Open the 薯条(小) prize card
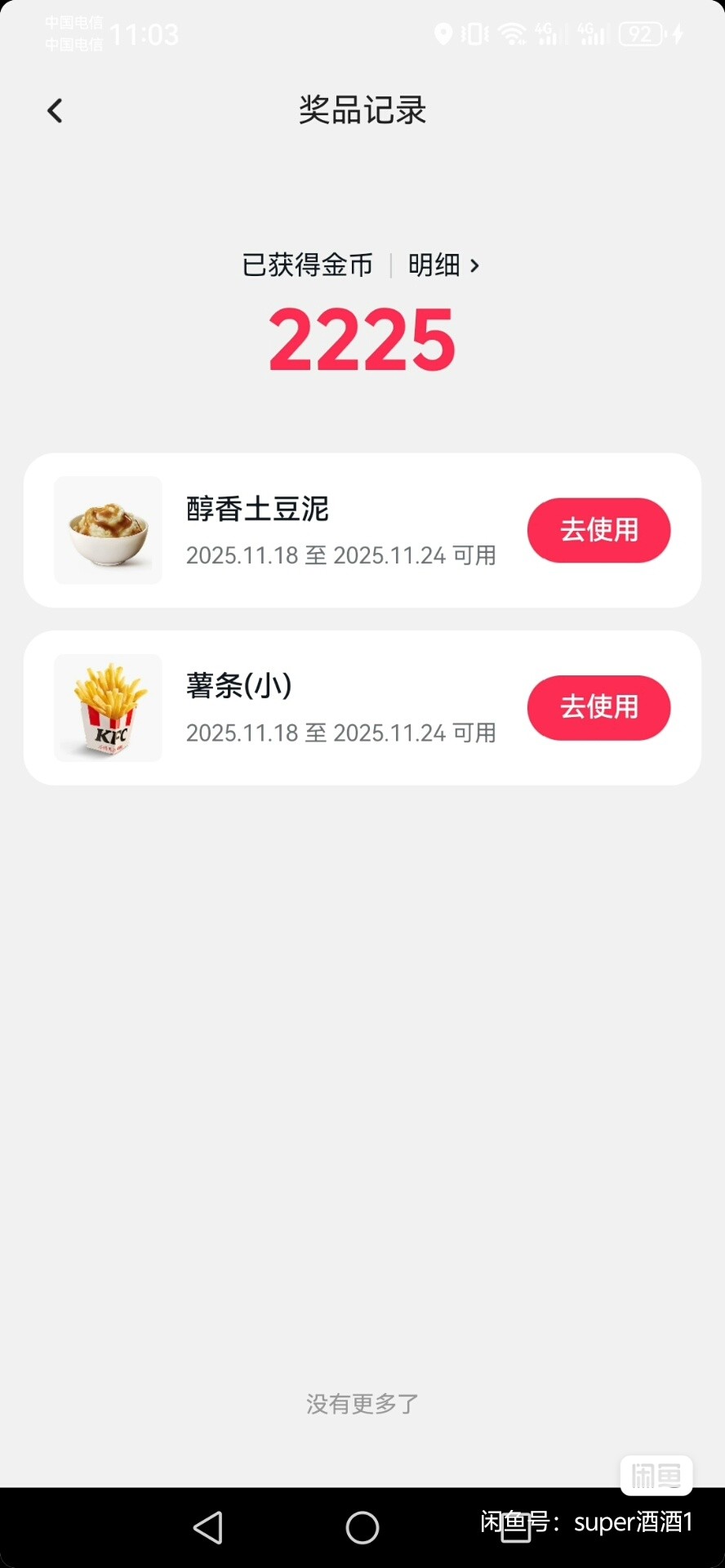Viewport: 725px width, 1568px height. [327, 707]
